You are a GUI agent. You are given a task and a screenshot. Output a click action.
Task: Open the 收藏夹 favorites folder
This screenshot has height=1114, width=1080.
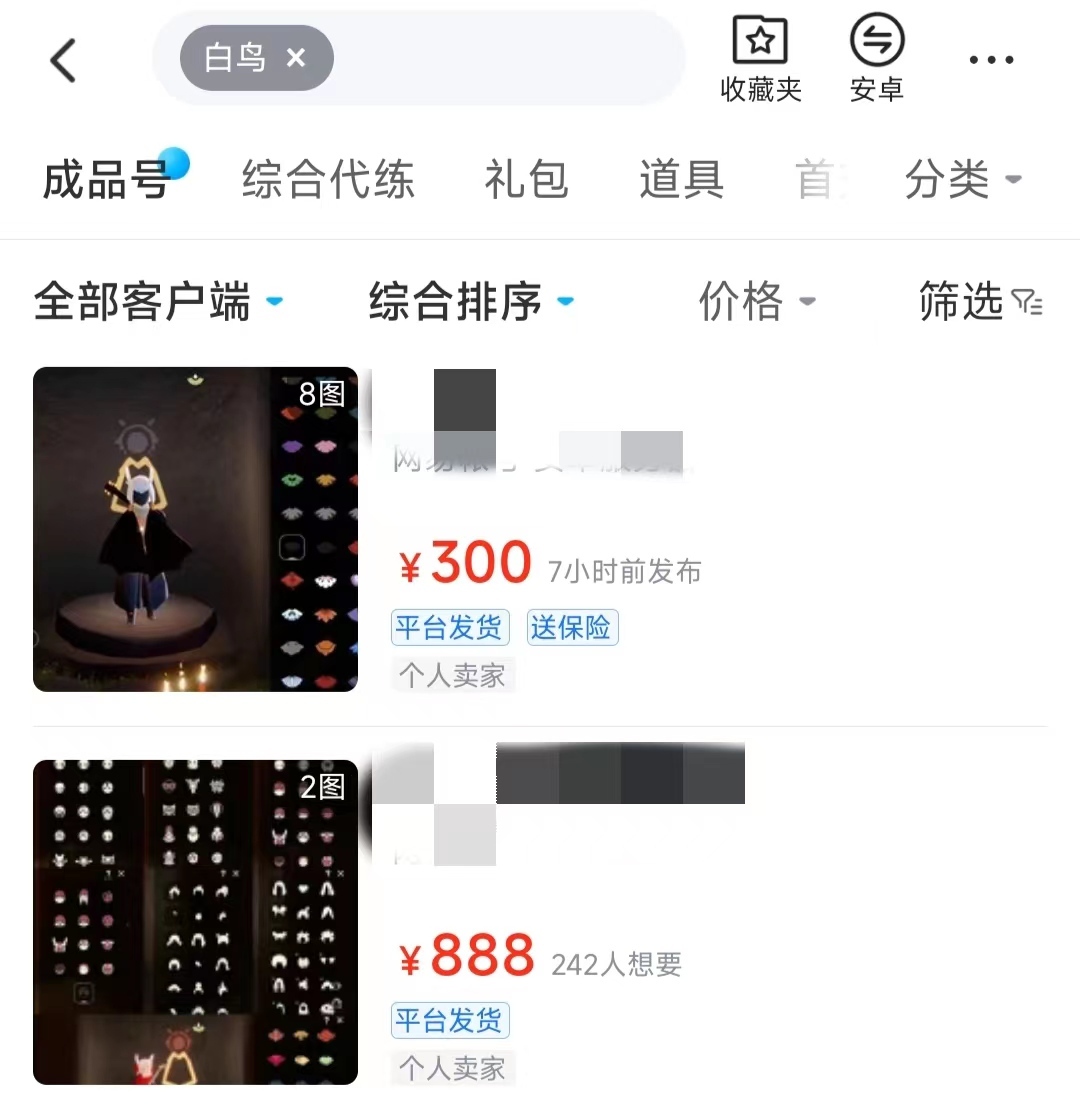(761, 60)
